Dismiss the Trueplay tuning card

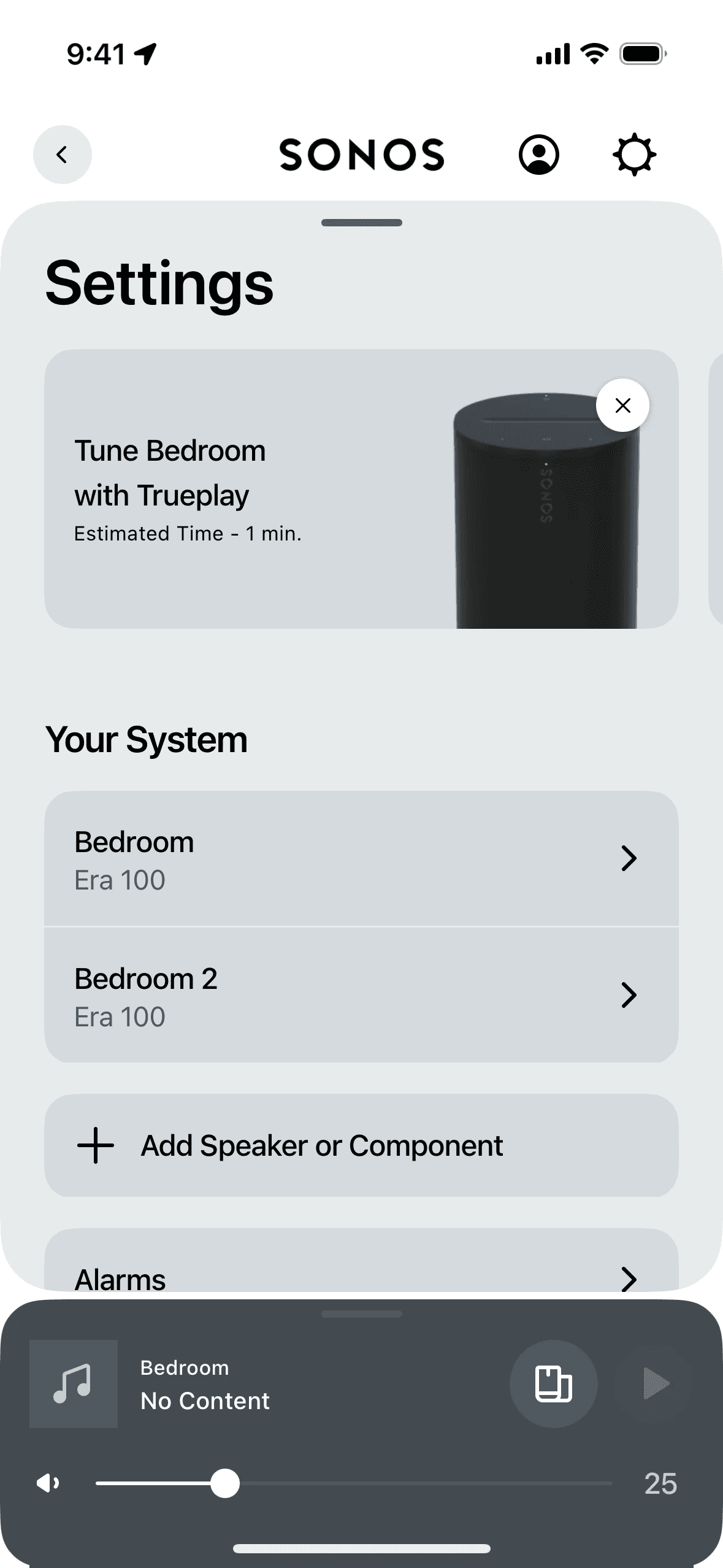point(622,405)
